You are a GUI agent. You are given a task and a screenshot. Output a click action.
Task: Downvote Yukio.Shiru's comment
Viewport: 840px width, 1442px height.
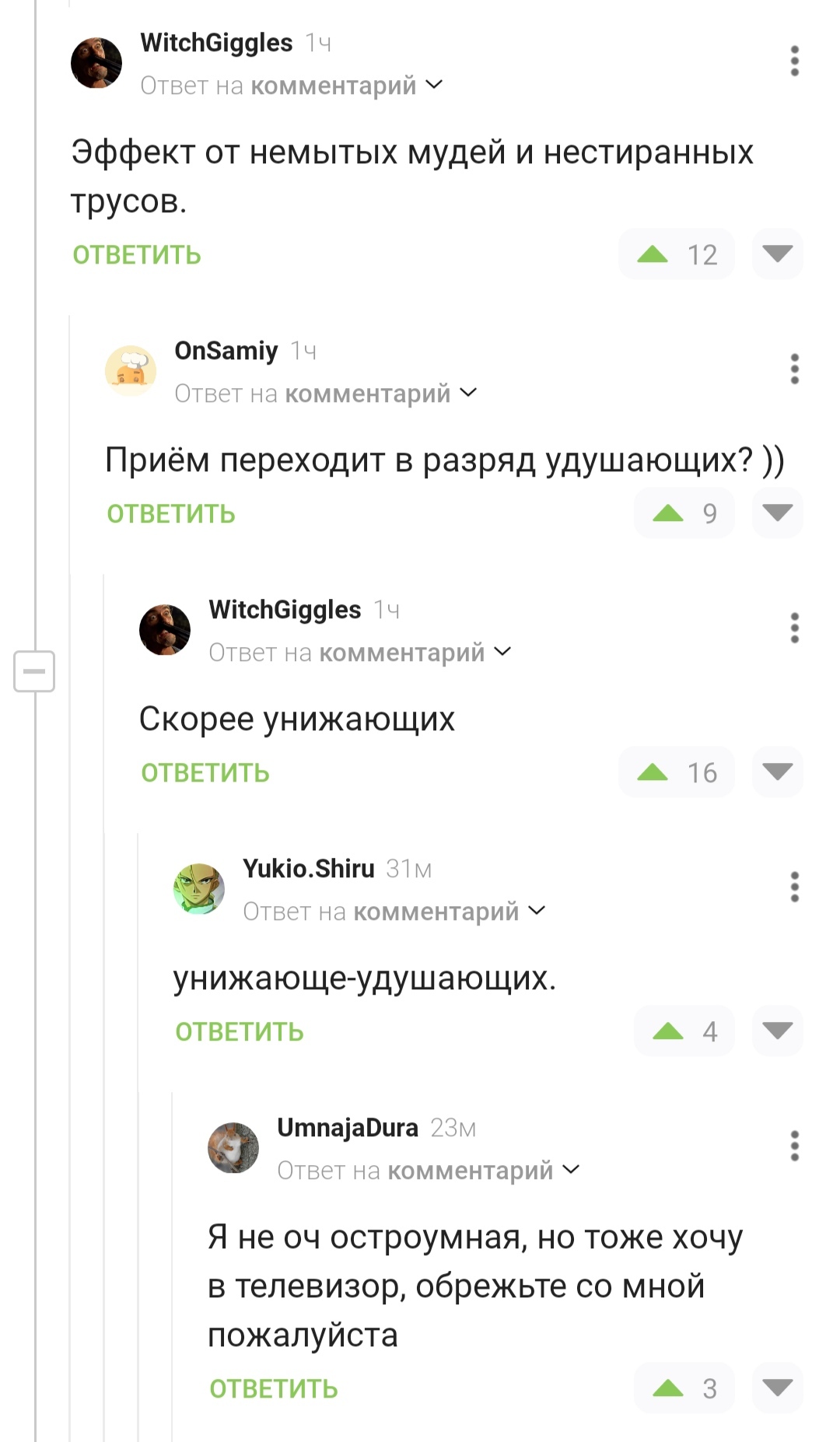(x=777, y=1031)
